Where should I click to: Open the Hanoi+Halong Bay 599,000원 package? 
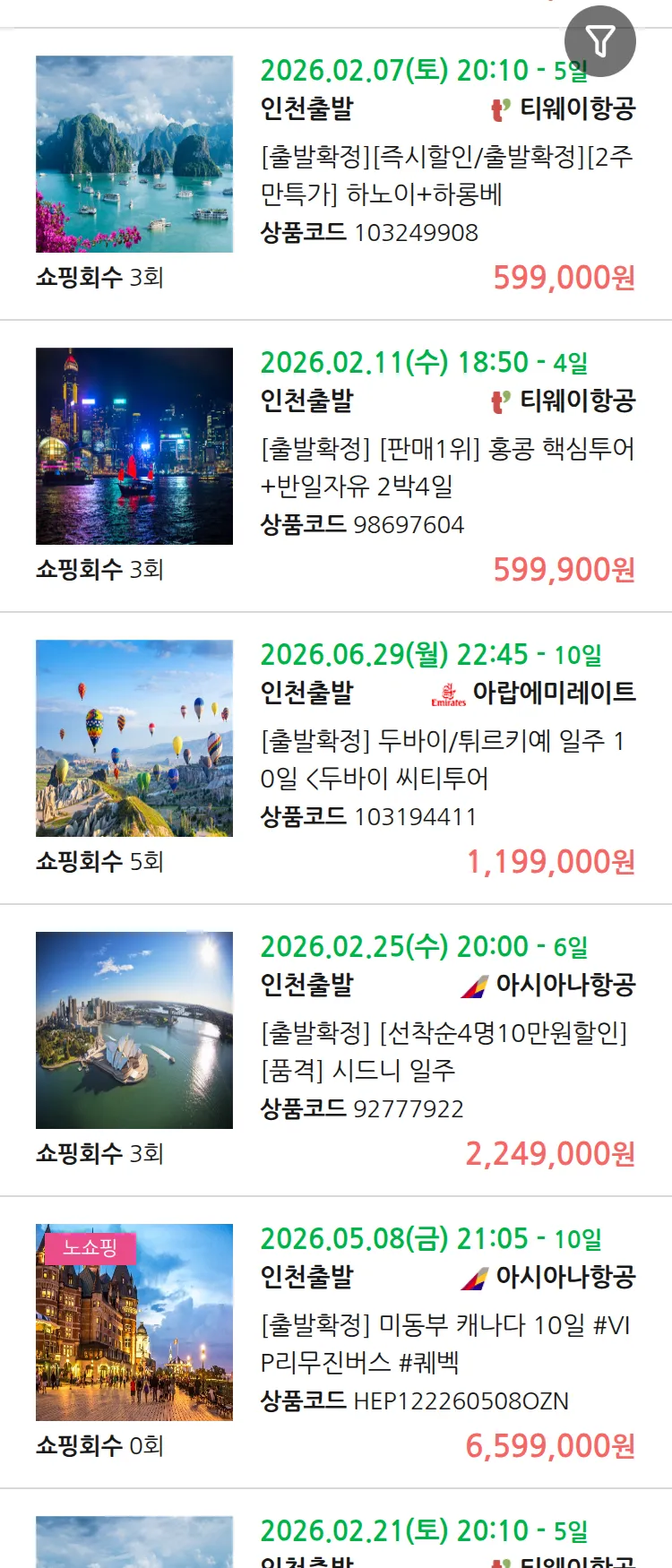click(446, 176)
